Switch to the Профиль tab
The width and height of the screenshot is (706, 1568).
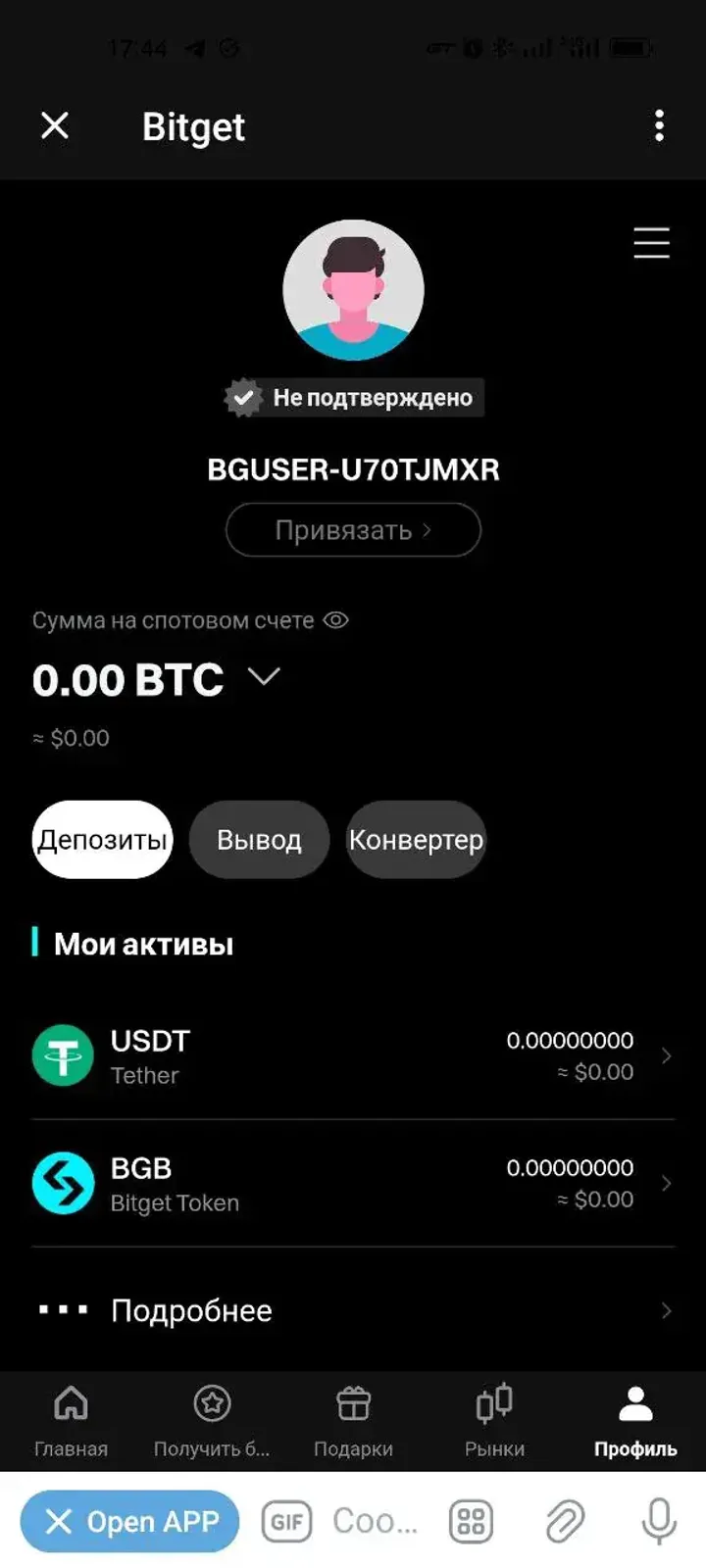coord(633,1416)
